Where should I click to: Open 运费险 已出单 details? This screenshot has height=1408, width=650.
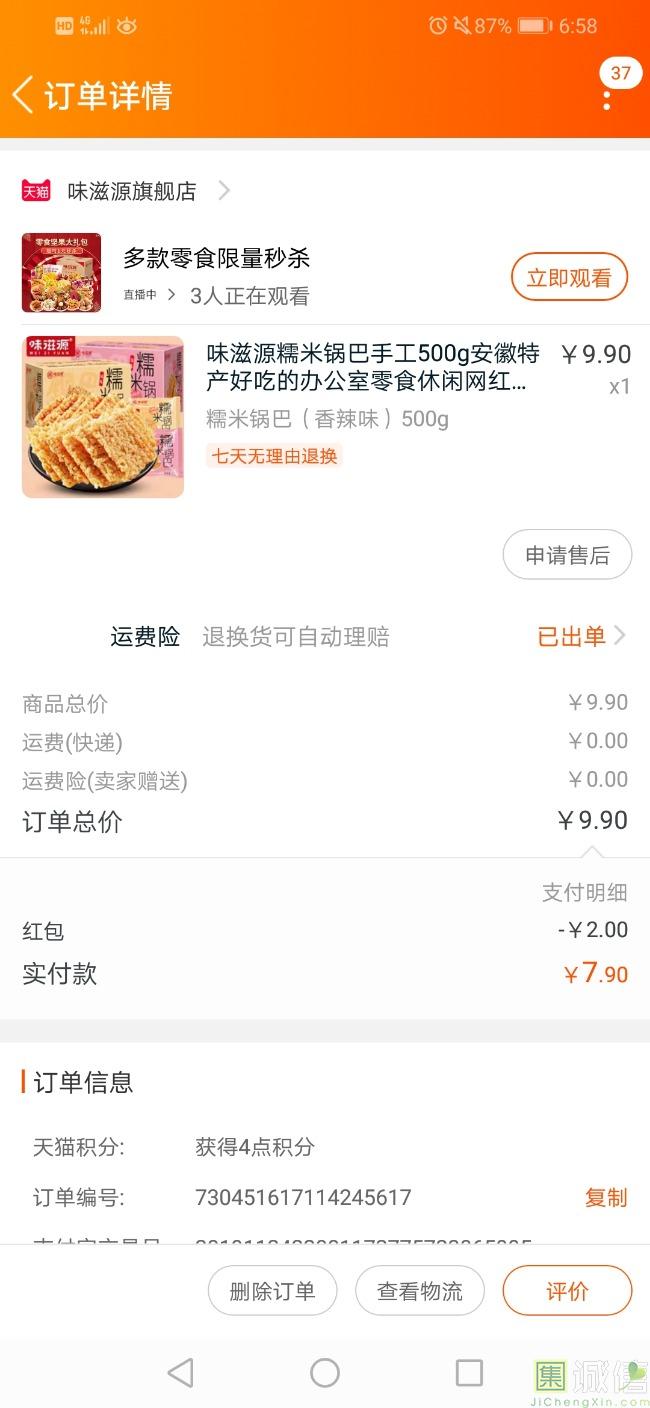pos(580,636)
